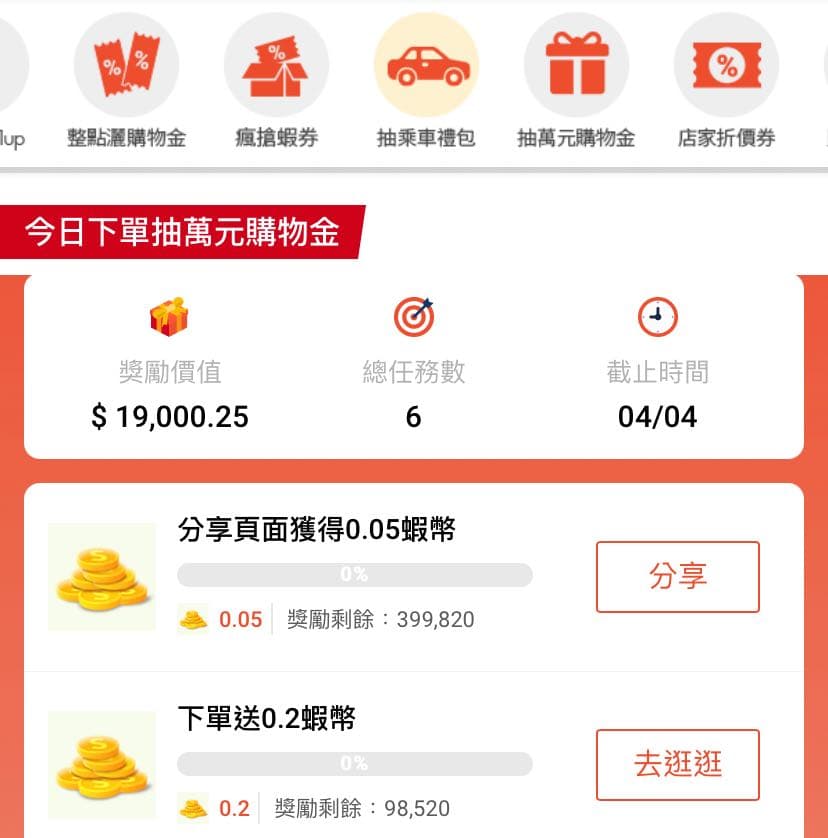Select the 抽乘車禮包 car icon
The width and height of the screenshot is (828, 838).
coord(426,66)
